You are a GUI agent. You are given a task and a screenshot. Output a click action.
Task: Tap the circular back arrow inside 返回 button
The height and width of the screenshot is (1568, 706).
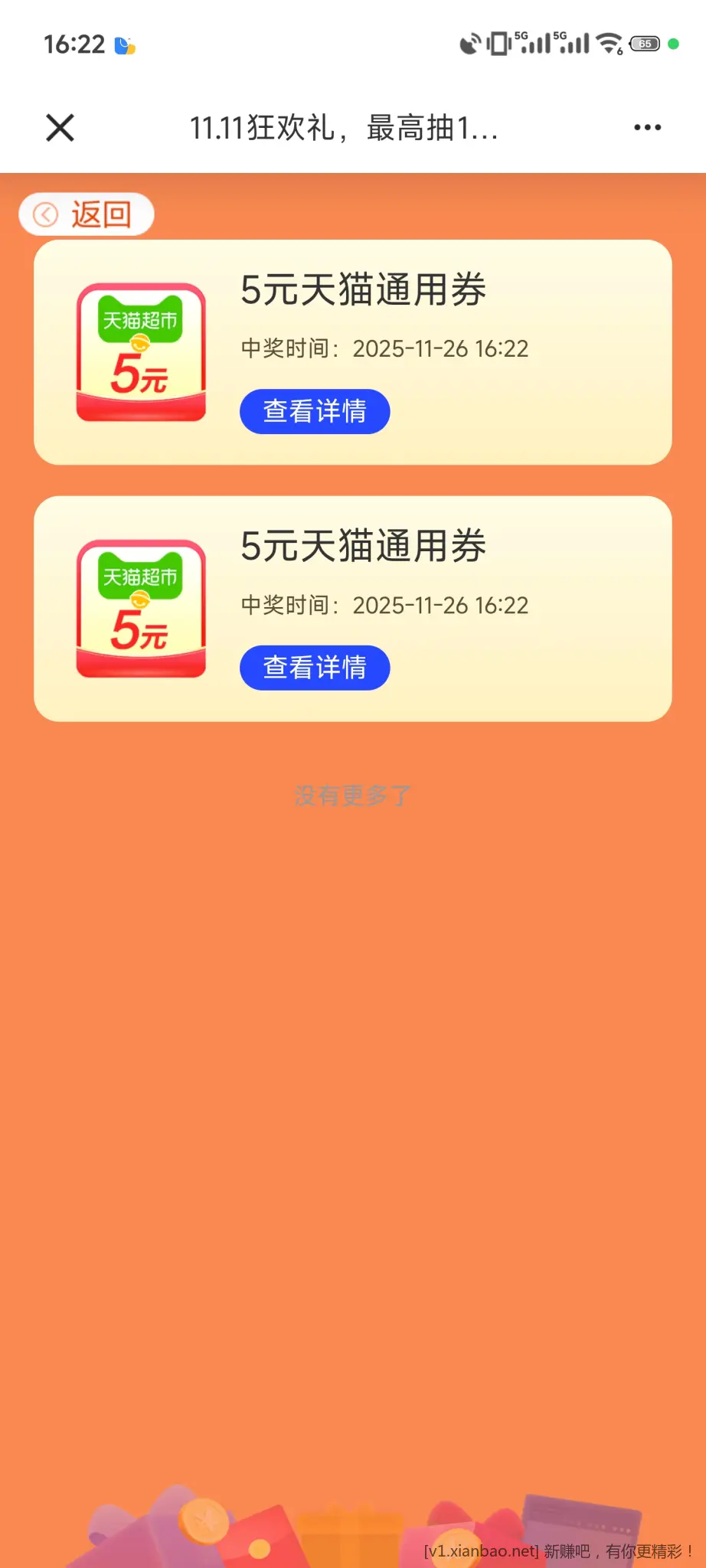tap(47, 215)
